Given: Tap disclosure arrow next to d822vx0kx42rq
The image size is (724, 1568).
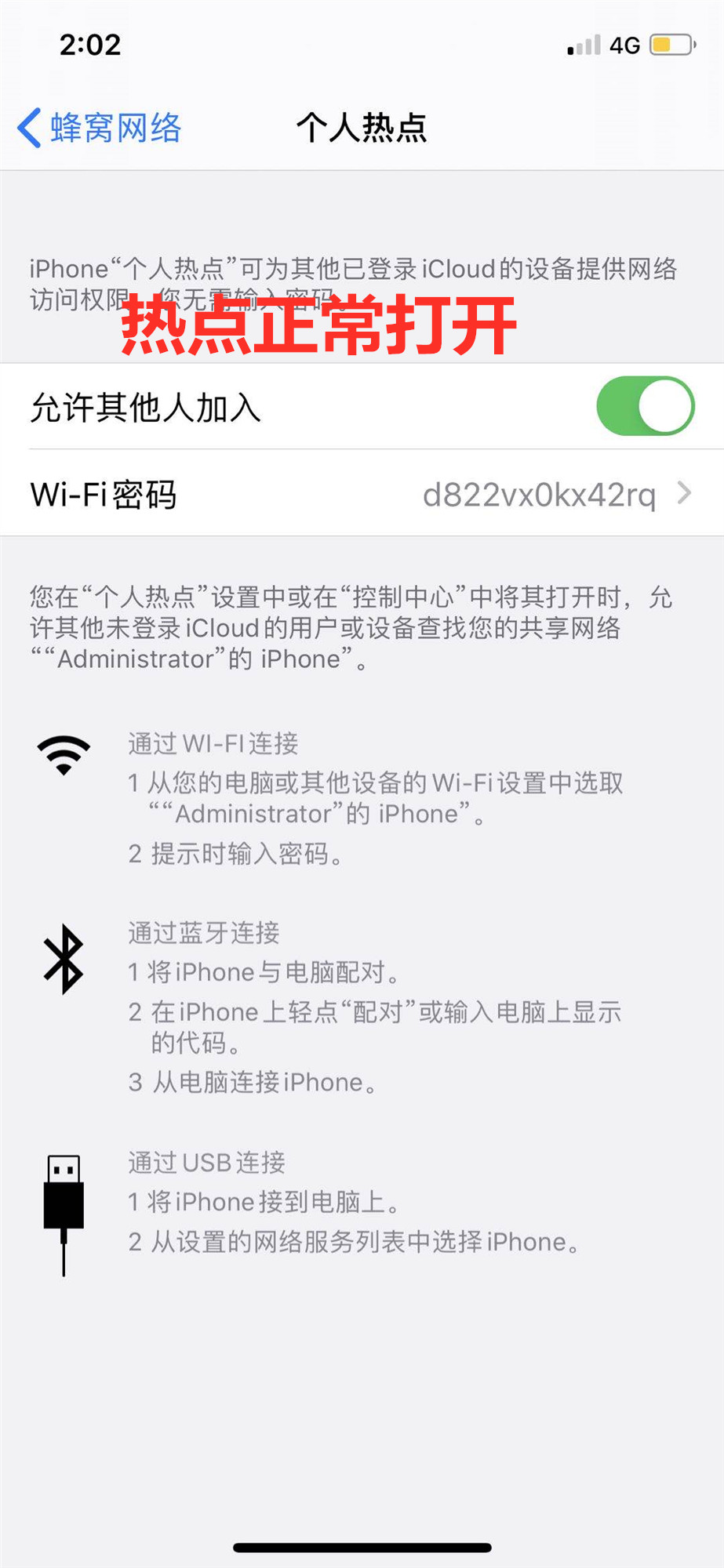Looking at the screenshot, I should click(x=684, y=494).
